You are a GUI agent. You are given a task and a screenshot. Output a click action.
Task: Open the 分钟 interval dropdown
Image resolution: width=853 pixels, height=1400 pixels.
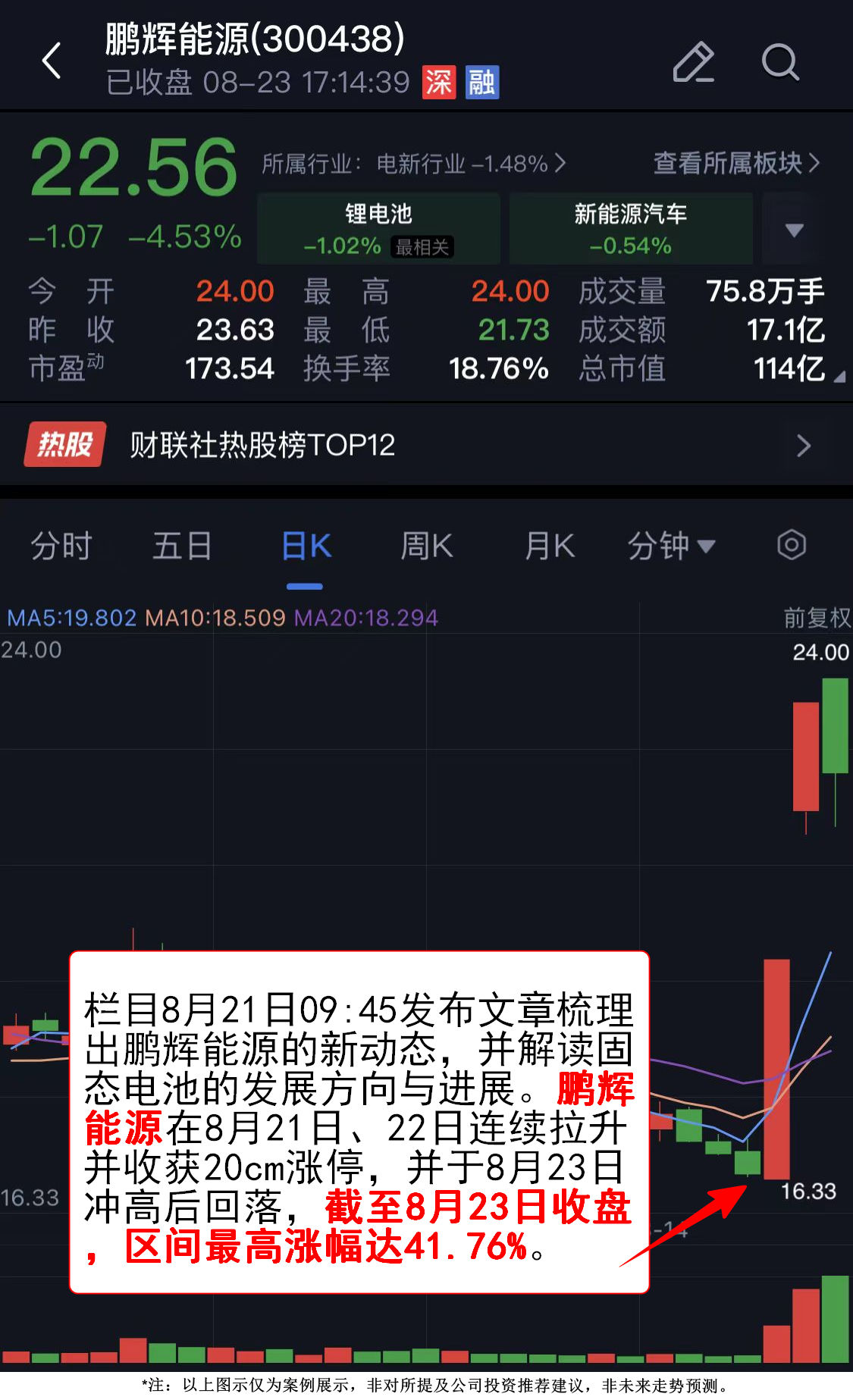point(671,546)
